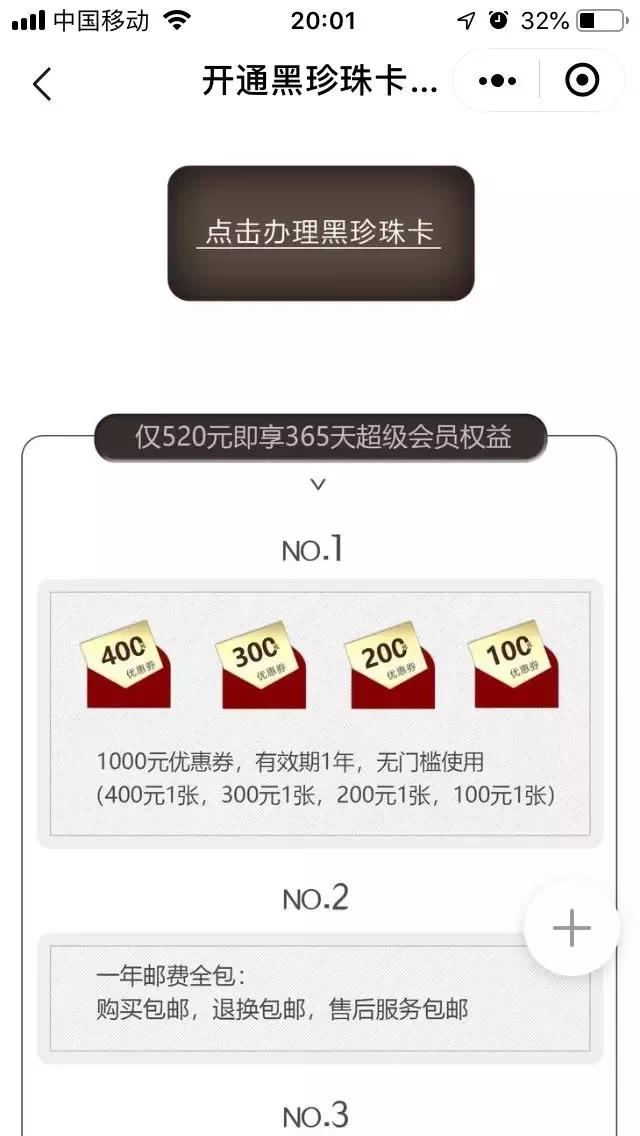Go back with the arrow icon
This screenshot has width=640, height=1136.
(41, 84)
